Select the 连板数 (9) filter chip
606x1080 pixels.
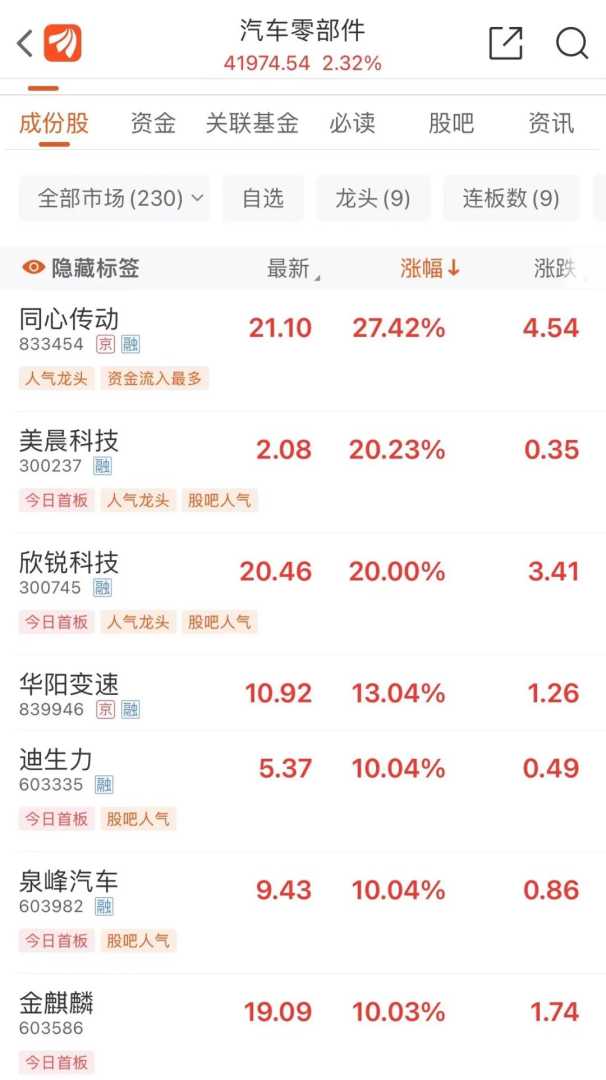(x=510, y=198)
